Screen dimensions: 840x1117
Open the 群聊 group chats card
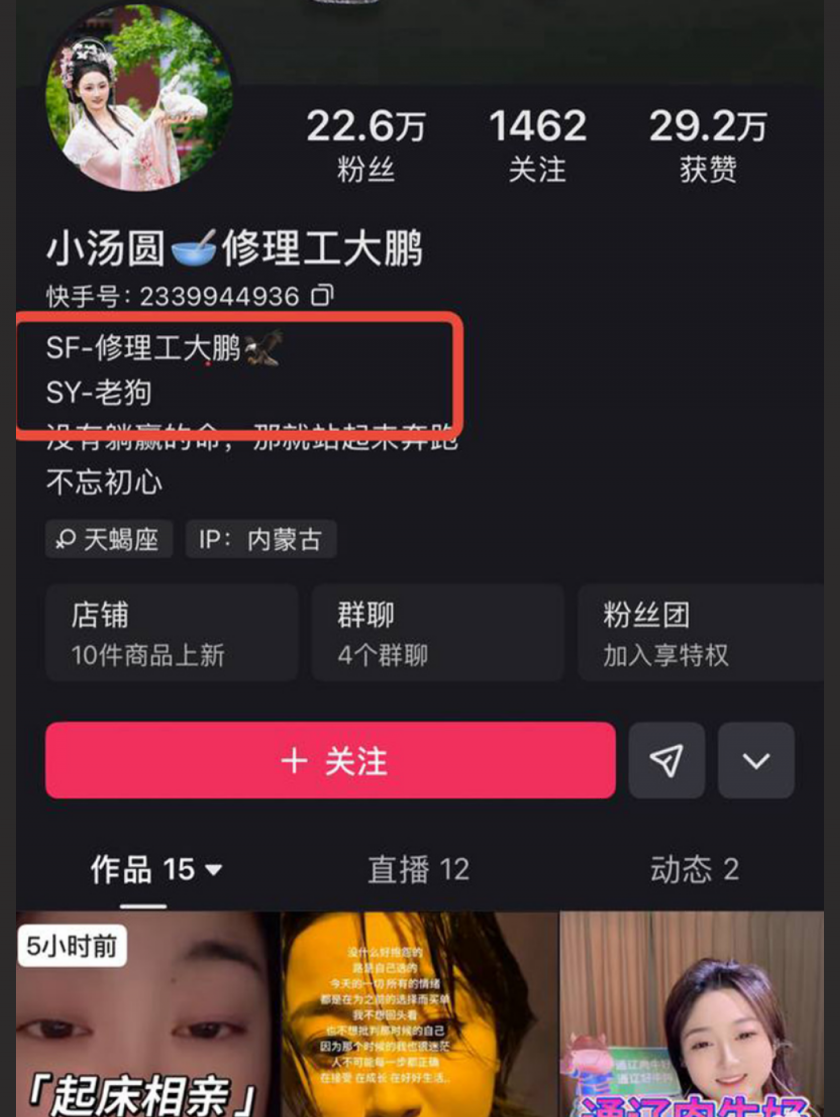437,634
